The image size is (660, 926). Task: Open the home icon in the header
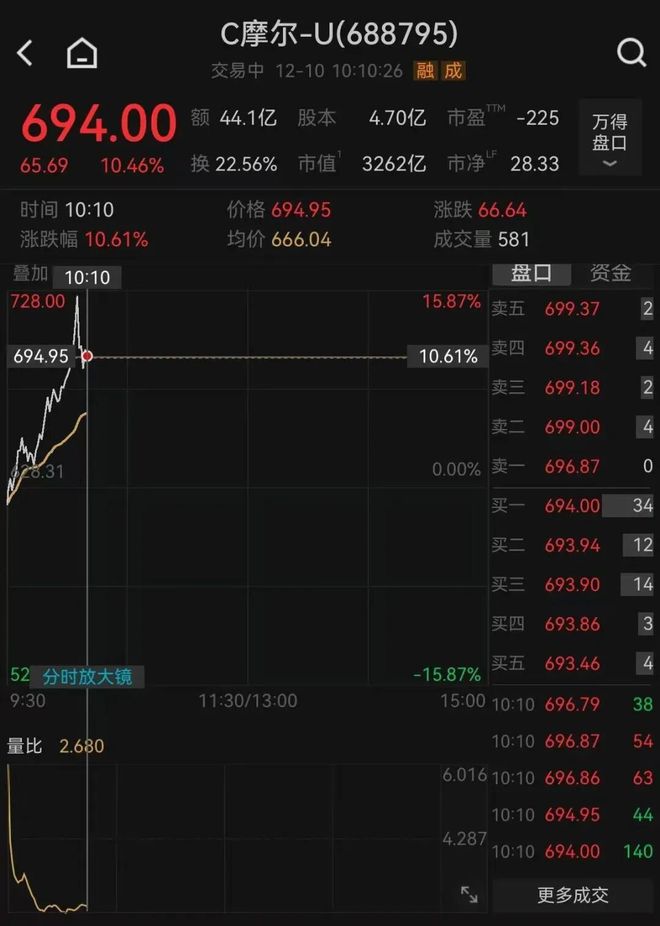click(x=82, y=53)
